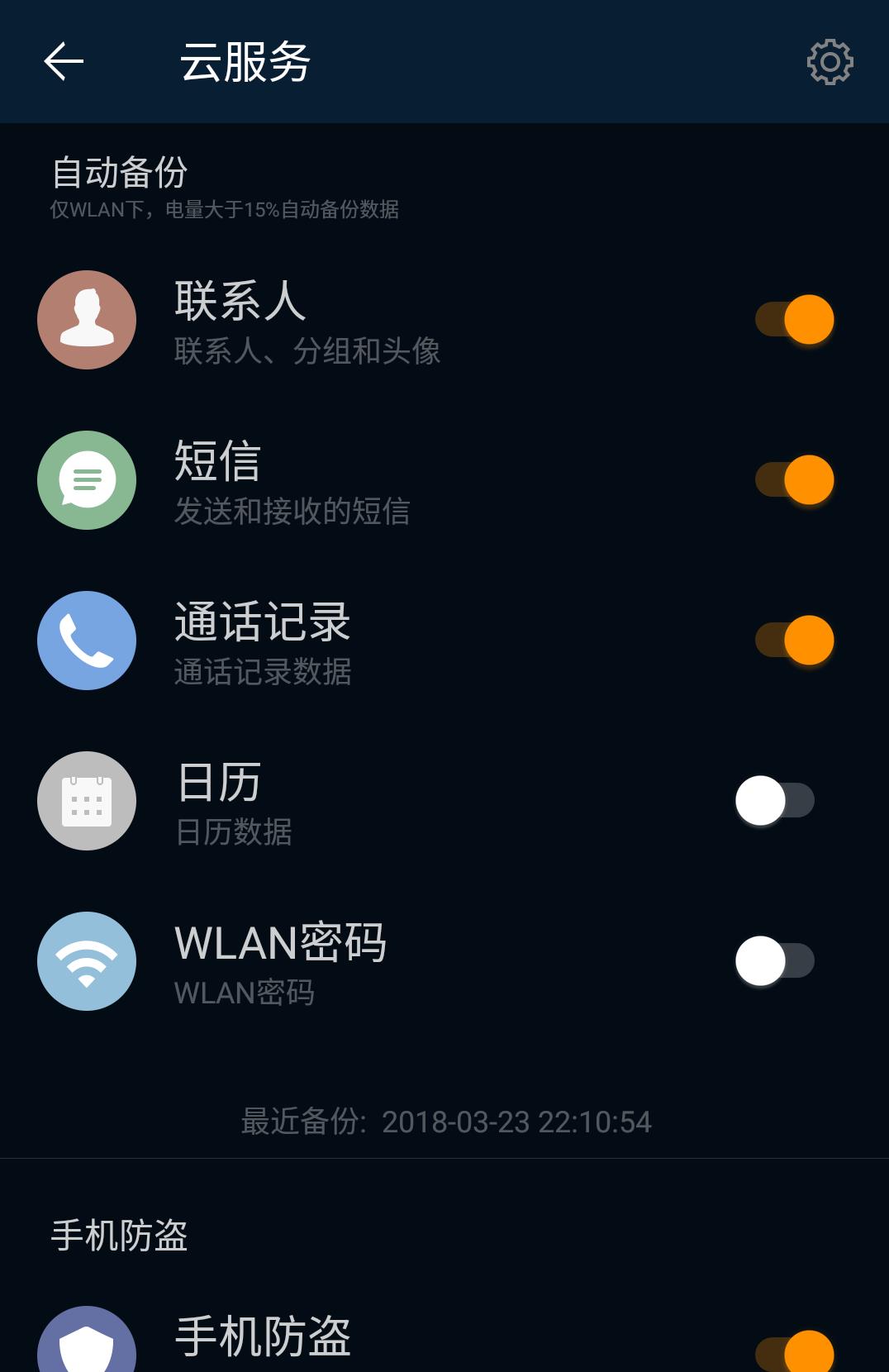889x1372 pixels.
Task: Switch off 通话记录 backup
Action: pos(795,641)
